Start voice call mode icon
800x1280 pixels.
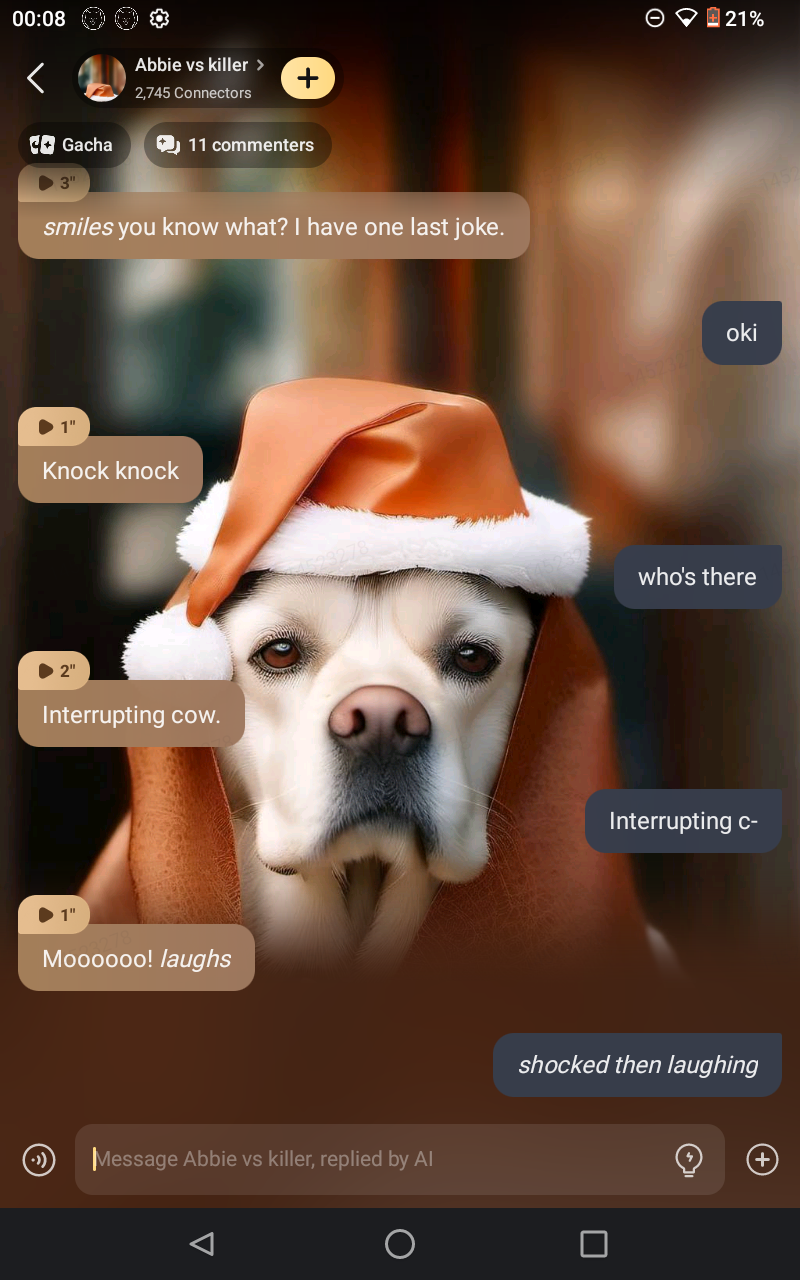(39, 1160)
